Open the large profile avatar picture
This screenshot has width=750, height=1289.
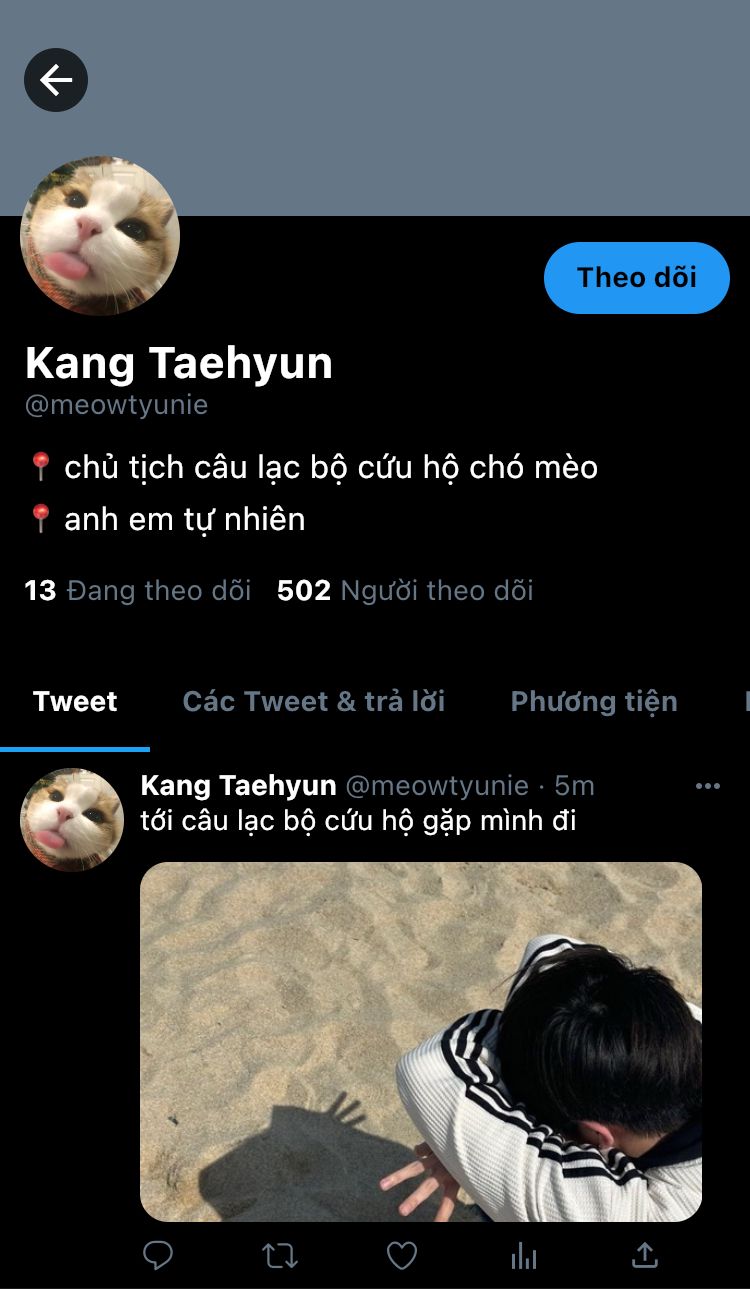click(x=100, y=236)
